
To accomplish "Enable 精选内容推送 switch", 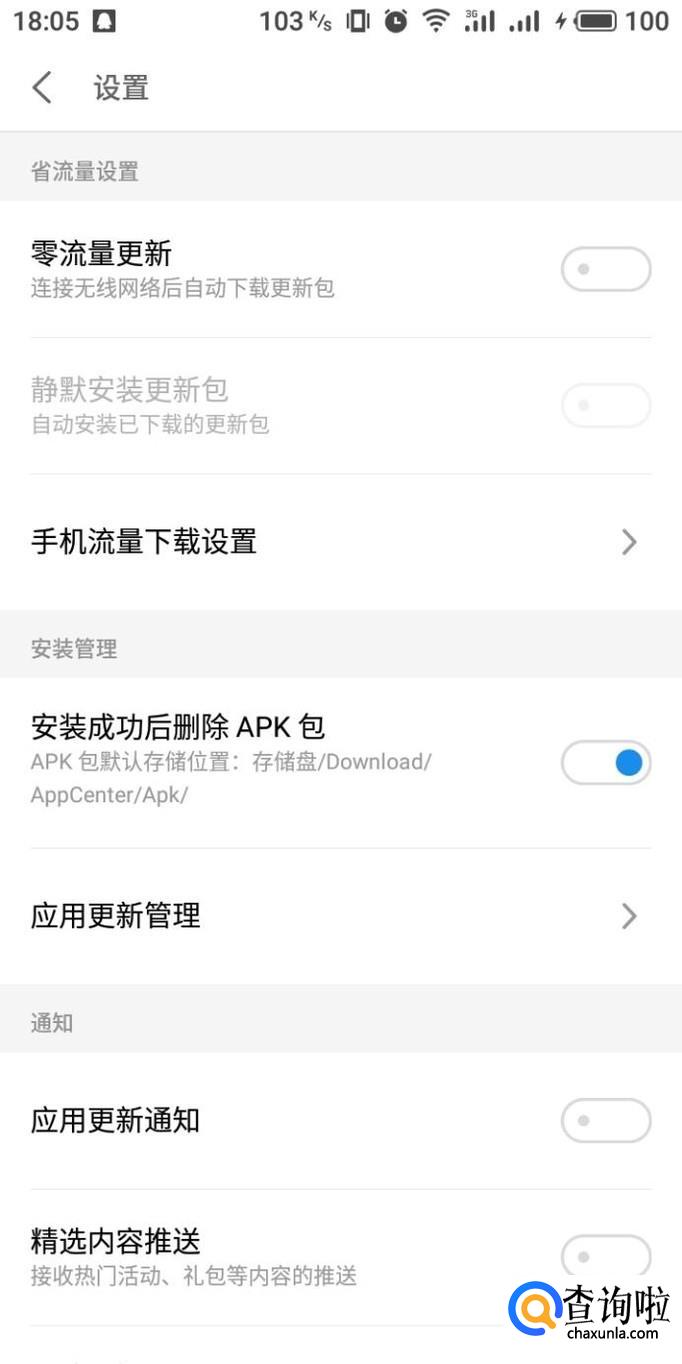I will (x=605, y=1257).
